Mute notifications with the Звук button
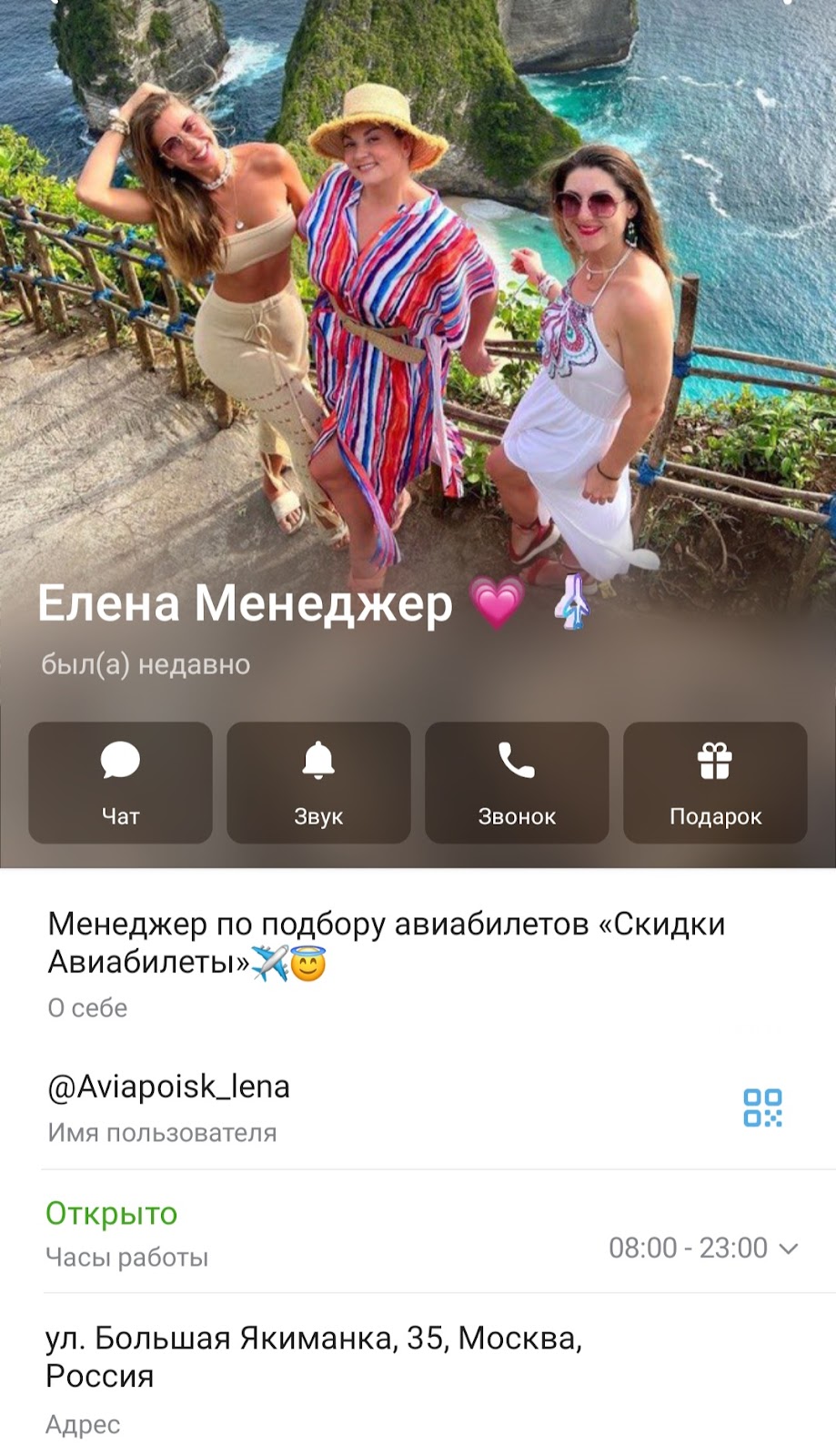 [x=318, y=782]
